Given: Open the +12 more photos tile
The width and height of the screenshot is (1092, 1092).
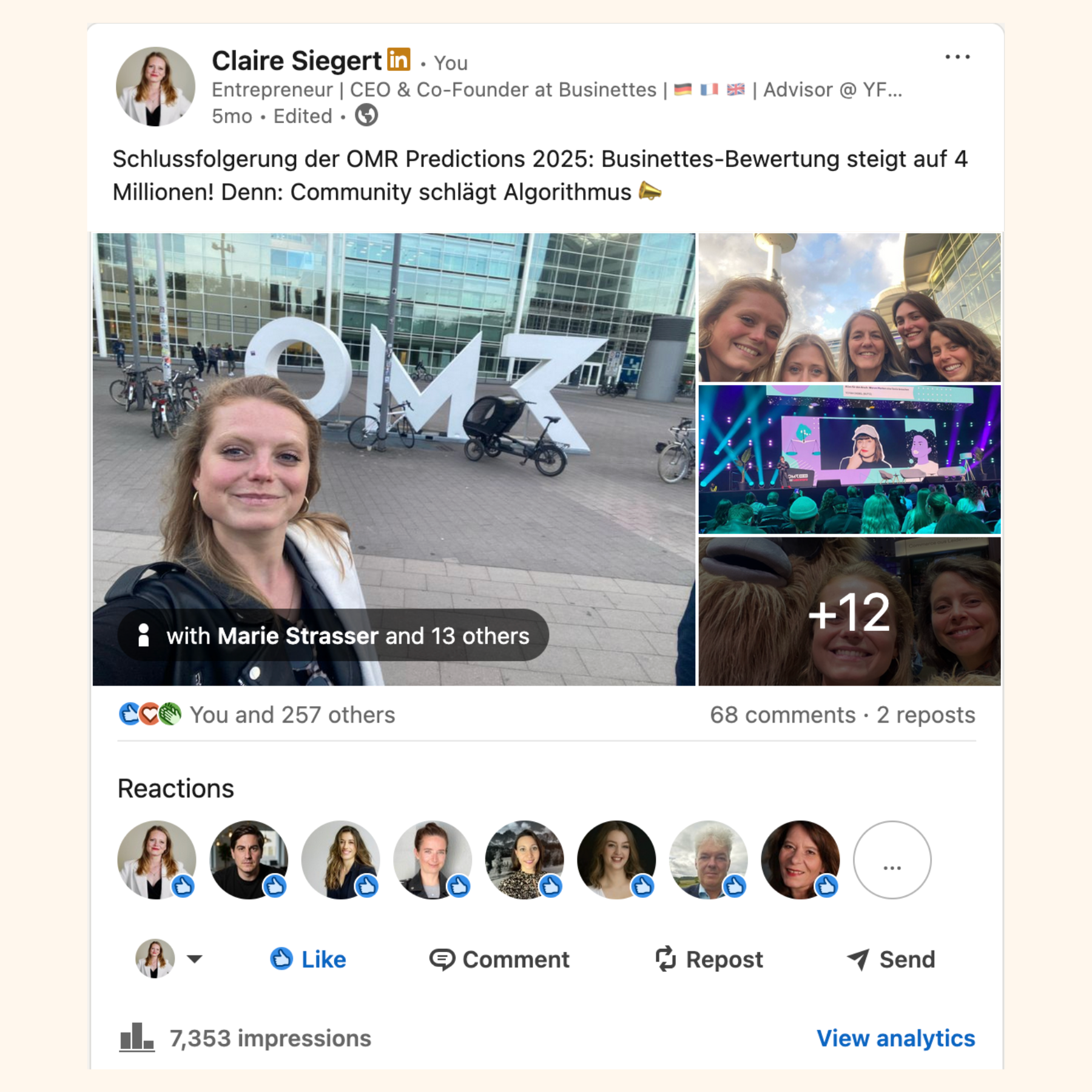Looking at the screenshot, I should click(x=849, y=612).
